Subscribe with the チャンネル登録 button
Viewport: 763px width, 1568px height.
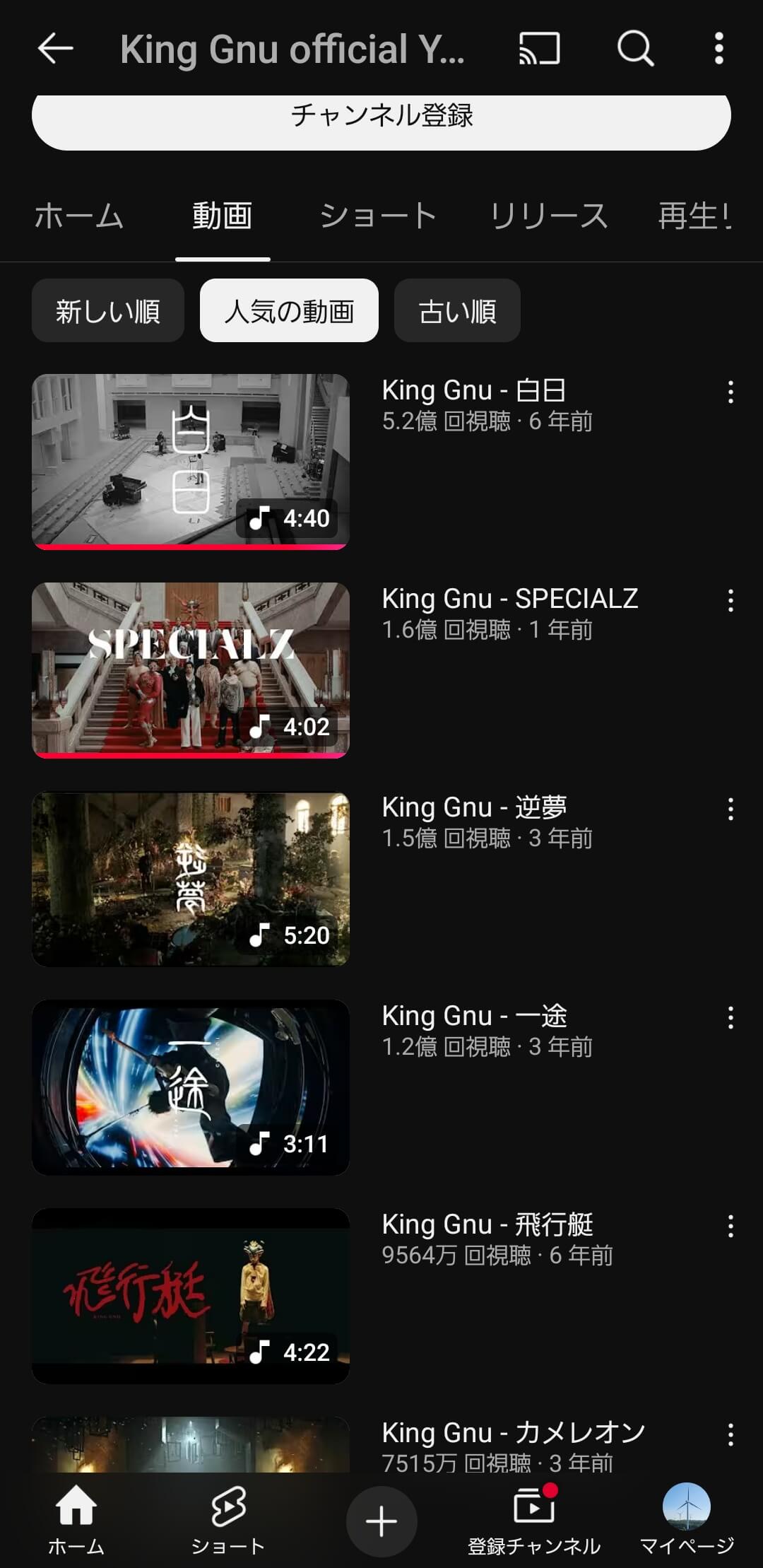381,117
